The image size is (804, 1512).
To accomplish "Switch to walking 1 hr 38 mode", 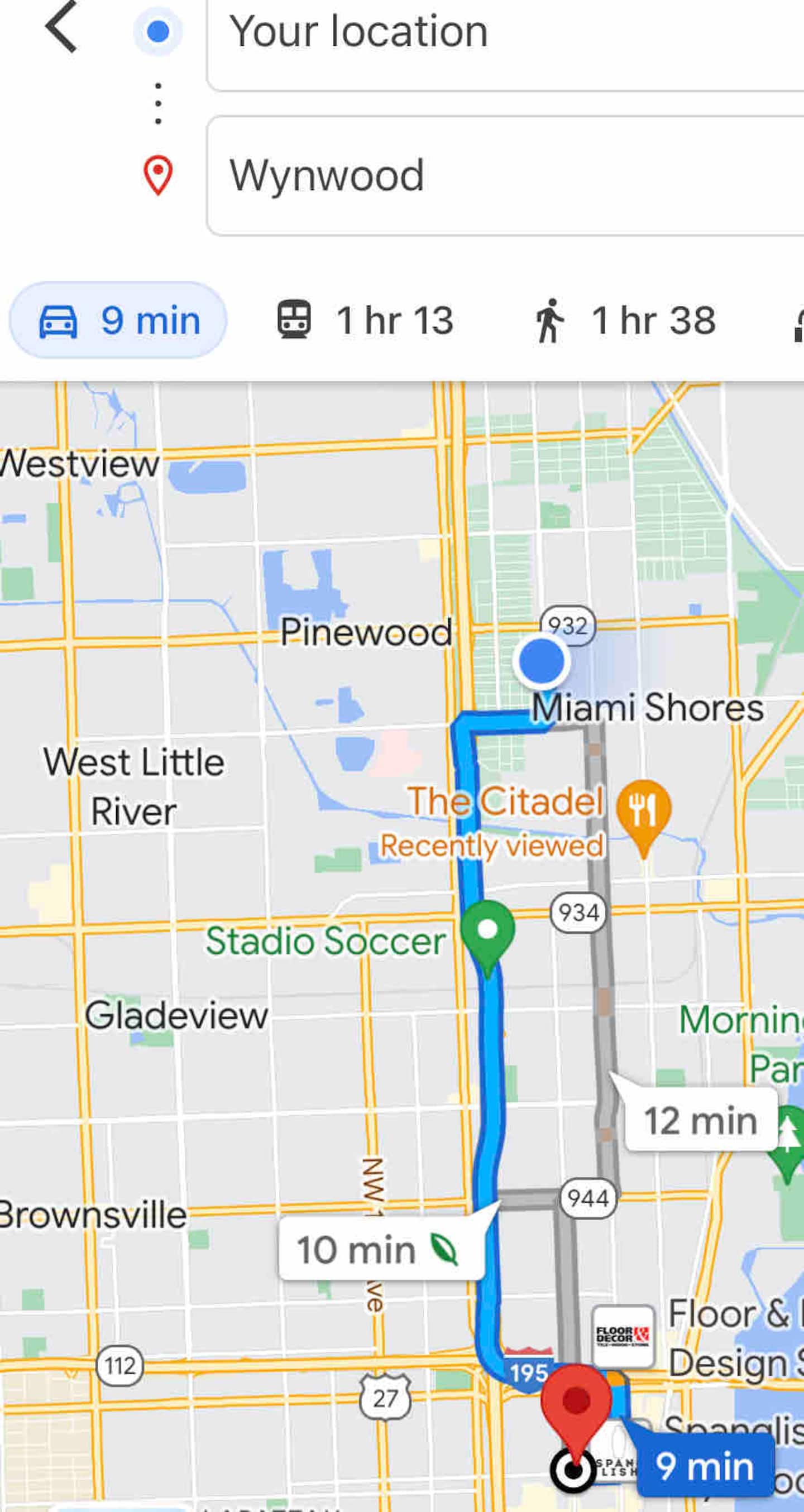I will [625, 320].
